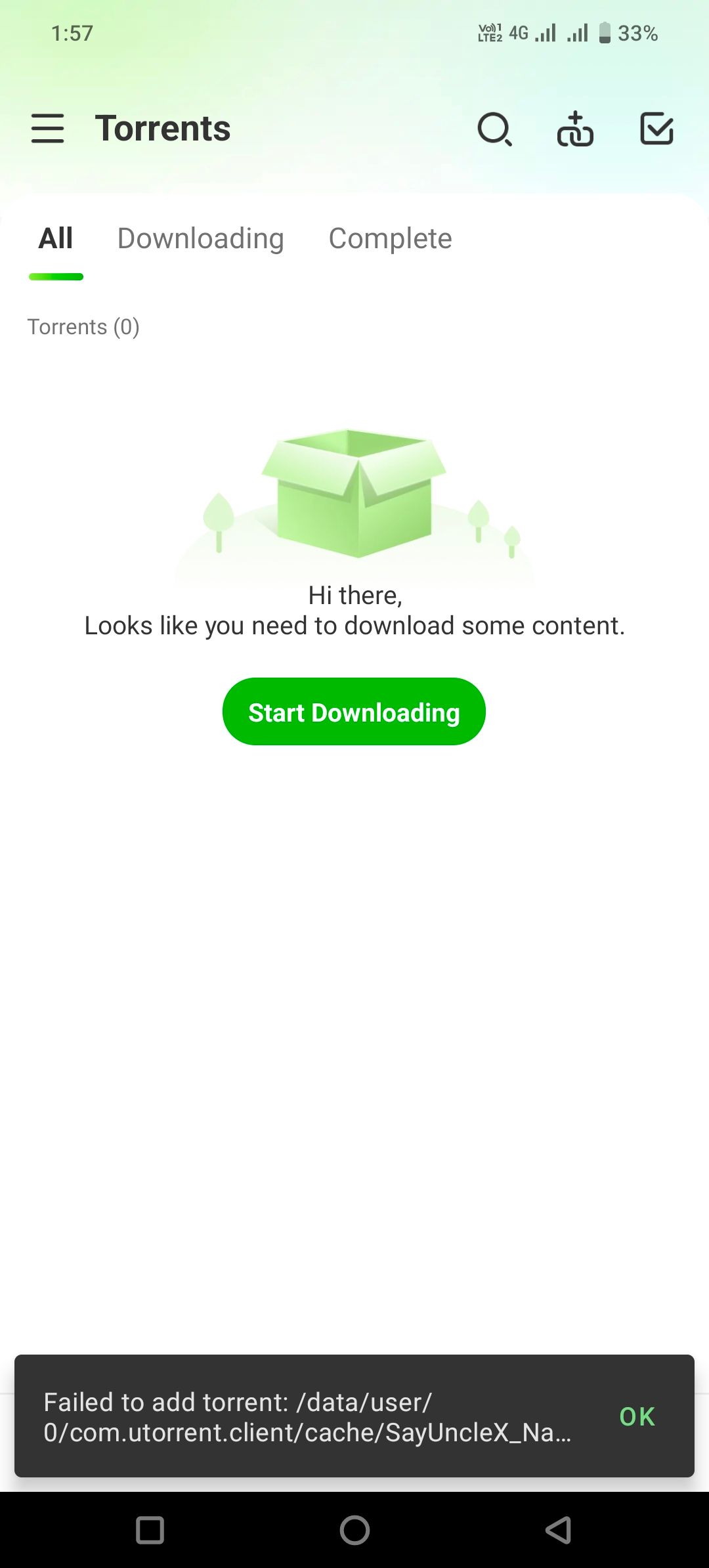Open the hamburger navigation drawer

[48, 128]
